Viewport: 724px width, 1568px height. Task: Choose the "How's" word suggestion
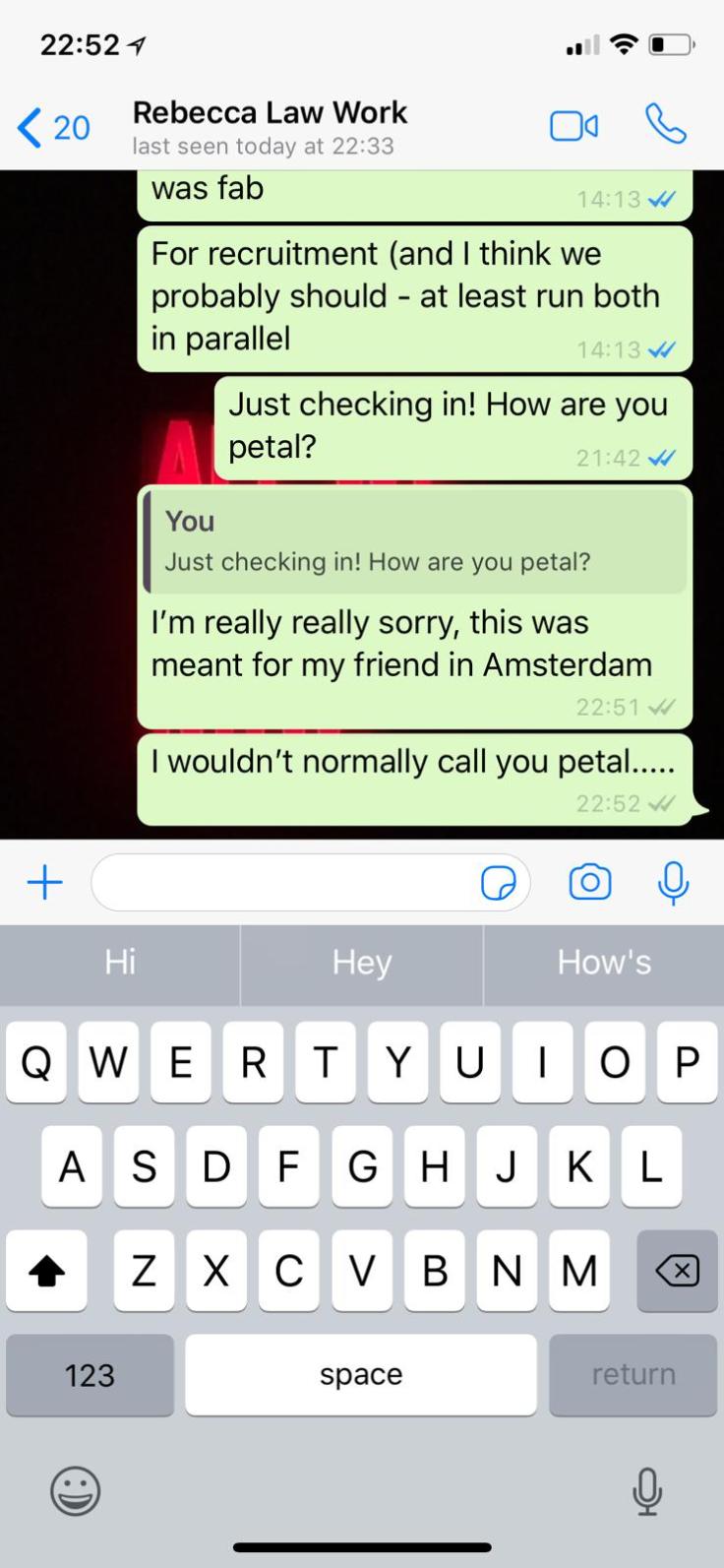[x=604, y=963]
